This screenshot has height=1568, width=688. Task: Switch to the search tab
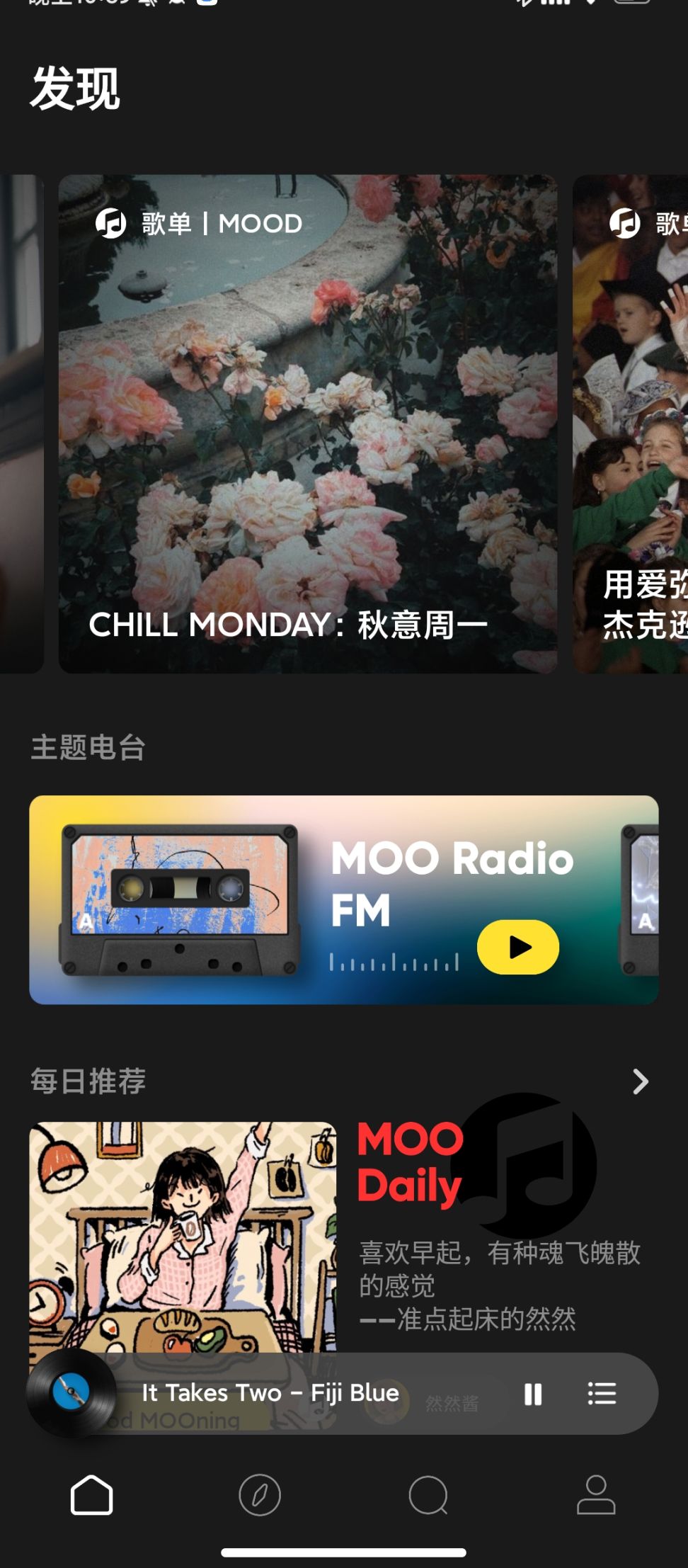[x=428, y=1494]
